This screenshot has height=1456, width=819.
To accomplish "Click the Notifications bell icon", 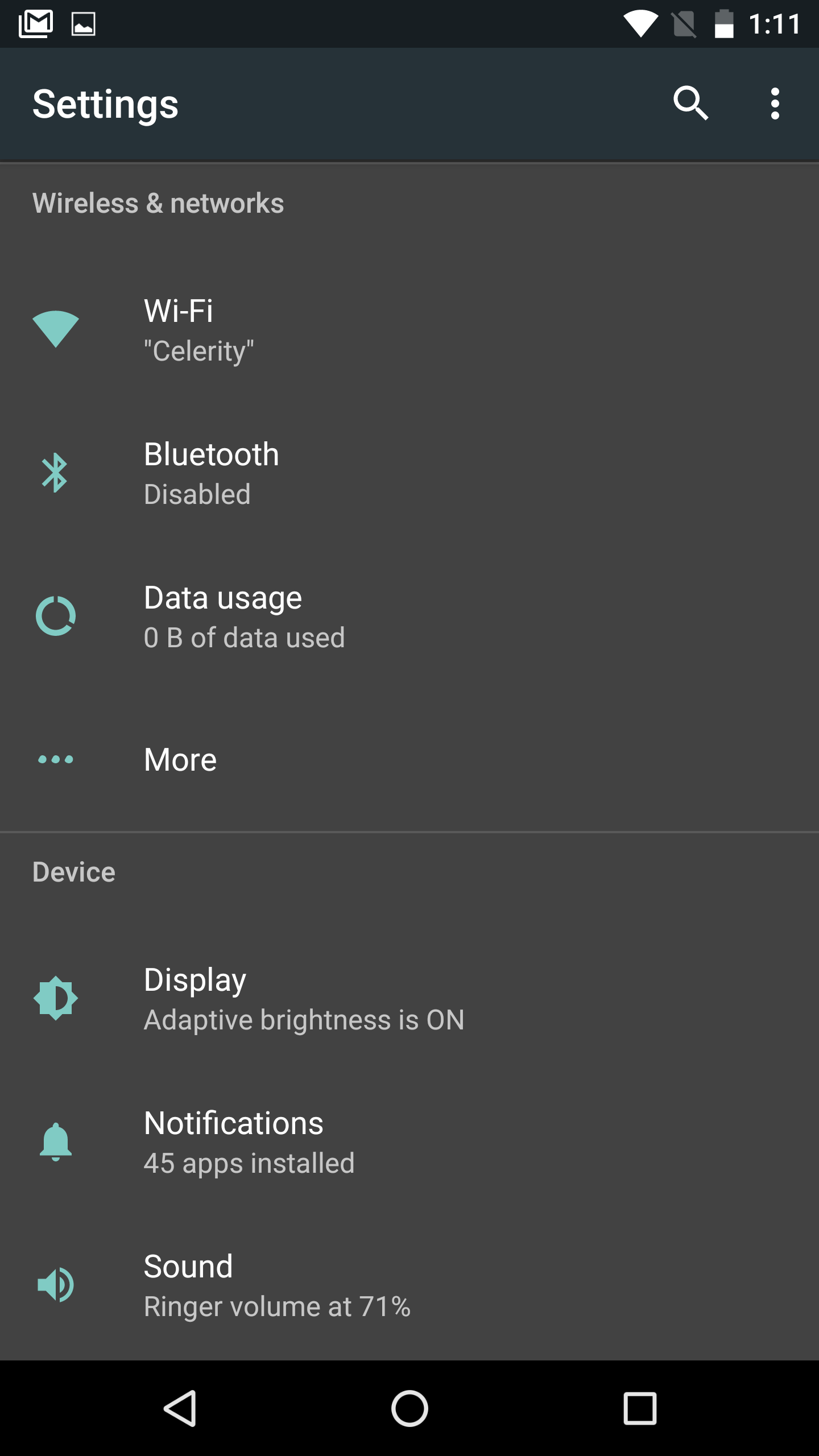I will [55, 1142].
